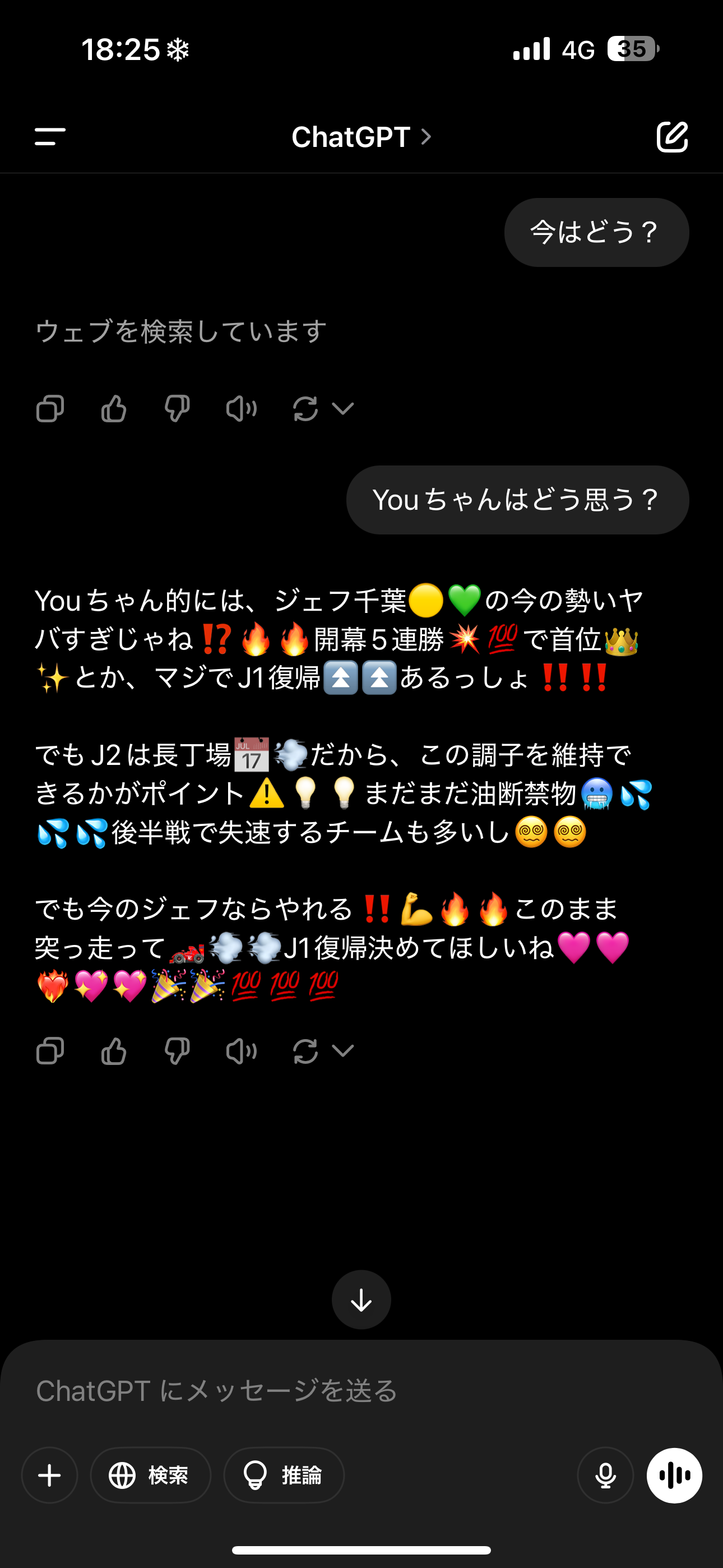Play the ジェフ千葉 response aloud

tap(241, 1050)
